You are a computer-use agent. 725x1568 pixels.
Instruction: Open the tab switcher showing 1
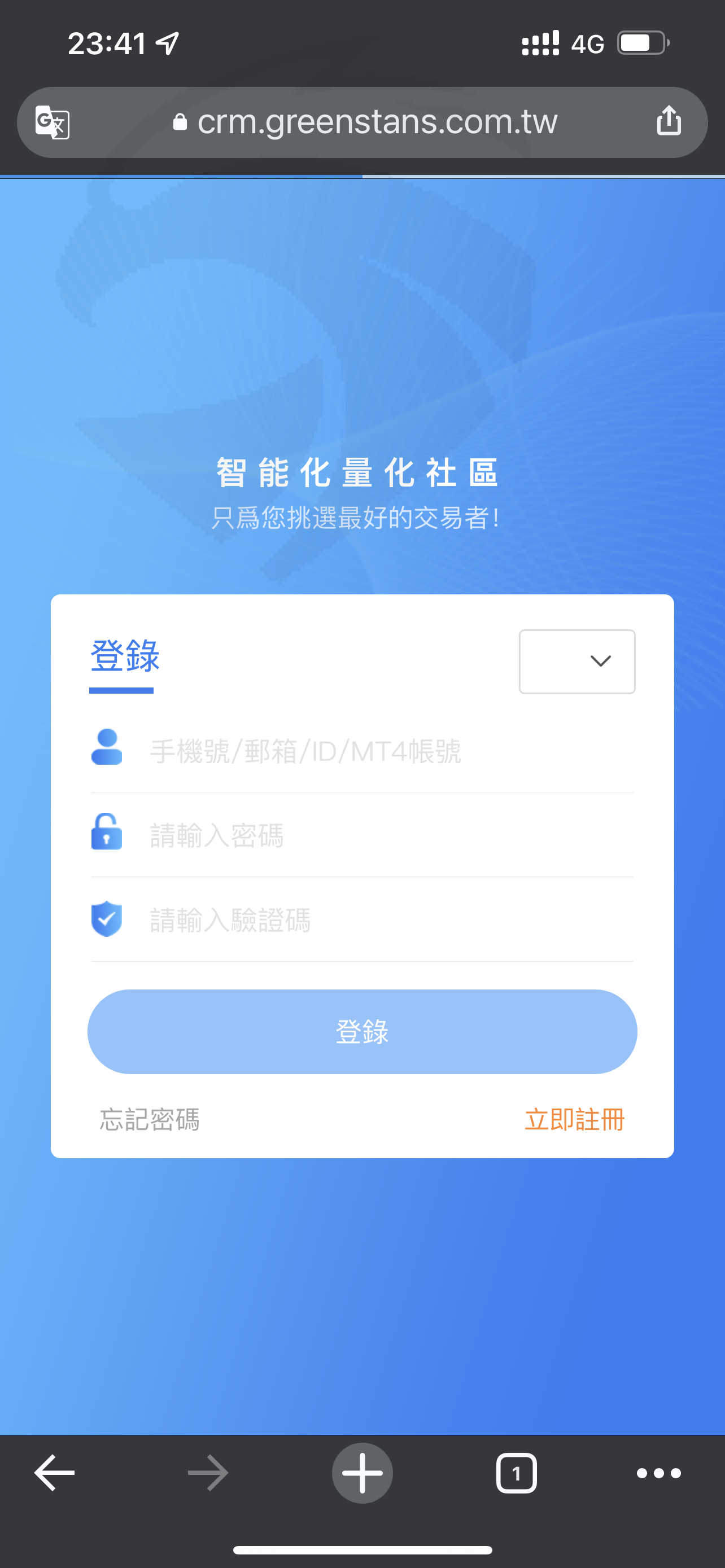tap(516, 1473)
